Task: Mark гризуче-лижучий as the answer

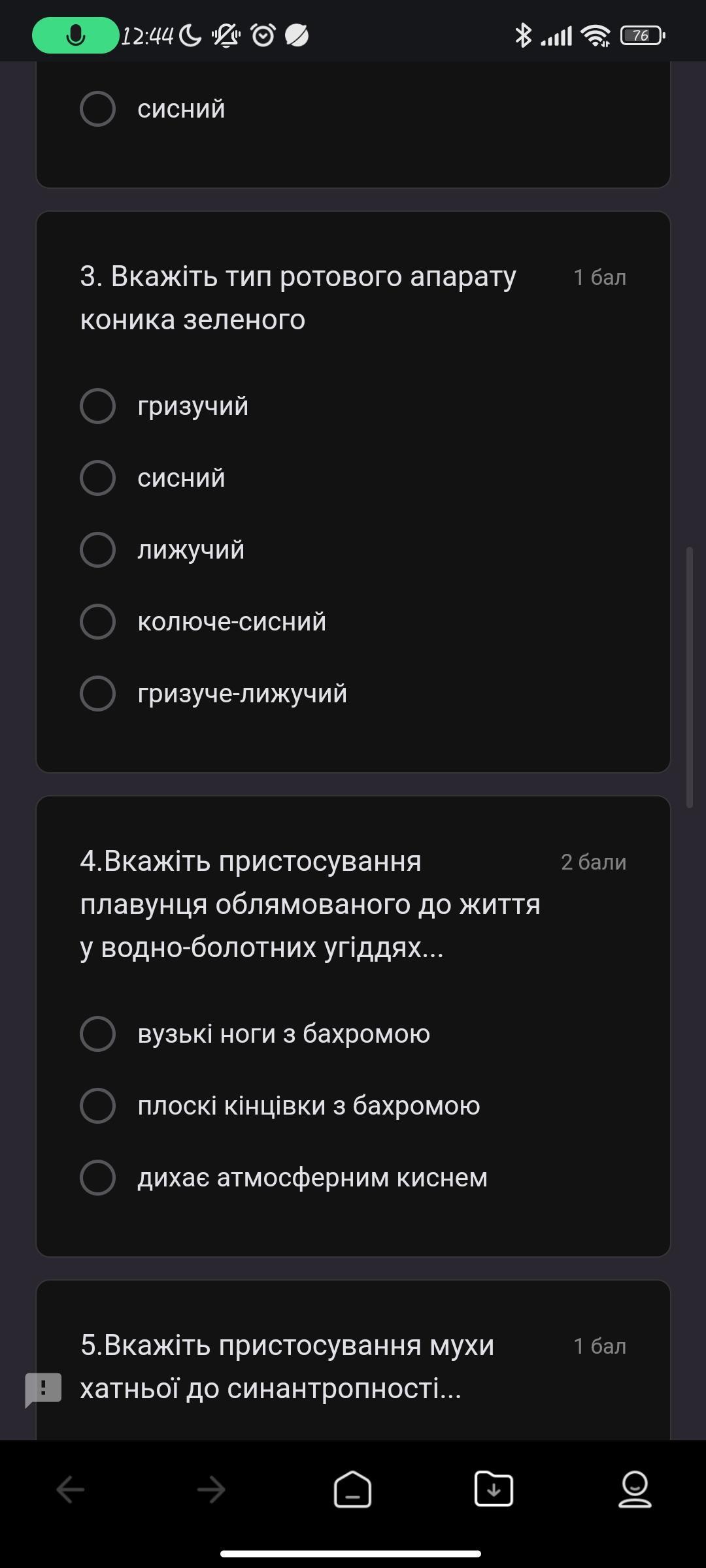Action: [98, 693]
